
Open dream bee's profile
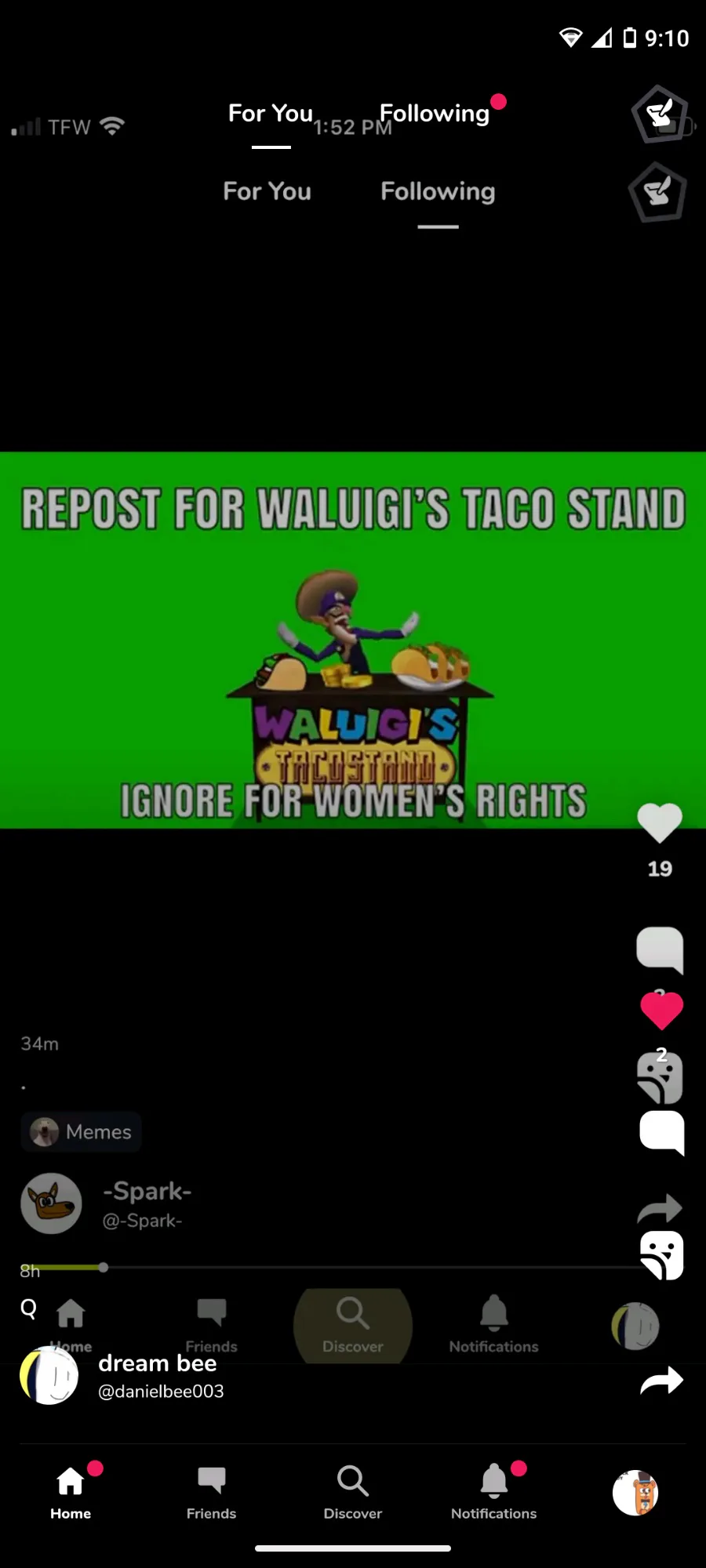49,1376
